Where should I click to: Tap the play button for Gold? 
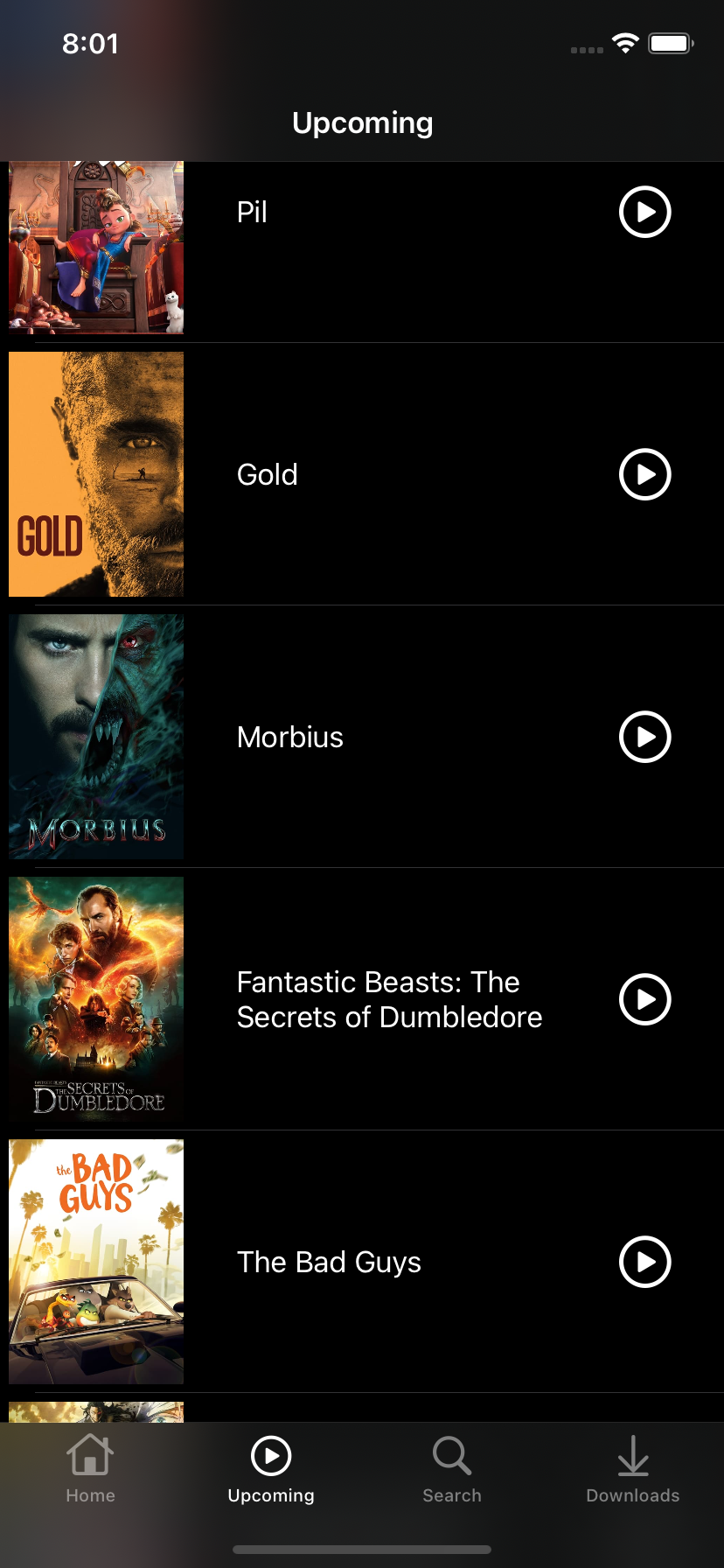[x=644, y=474]
